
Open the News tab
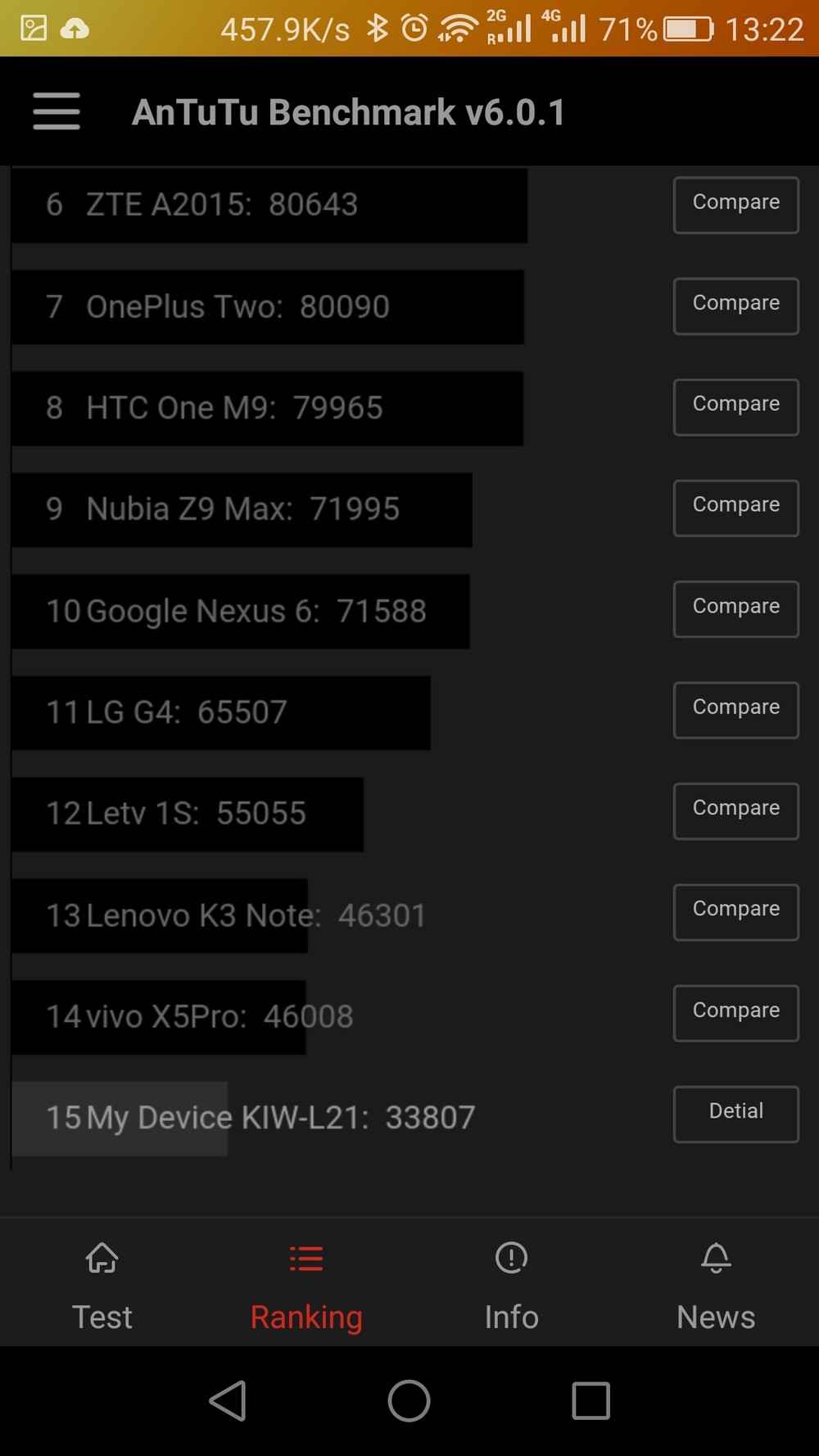coord(717,1284)
